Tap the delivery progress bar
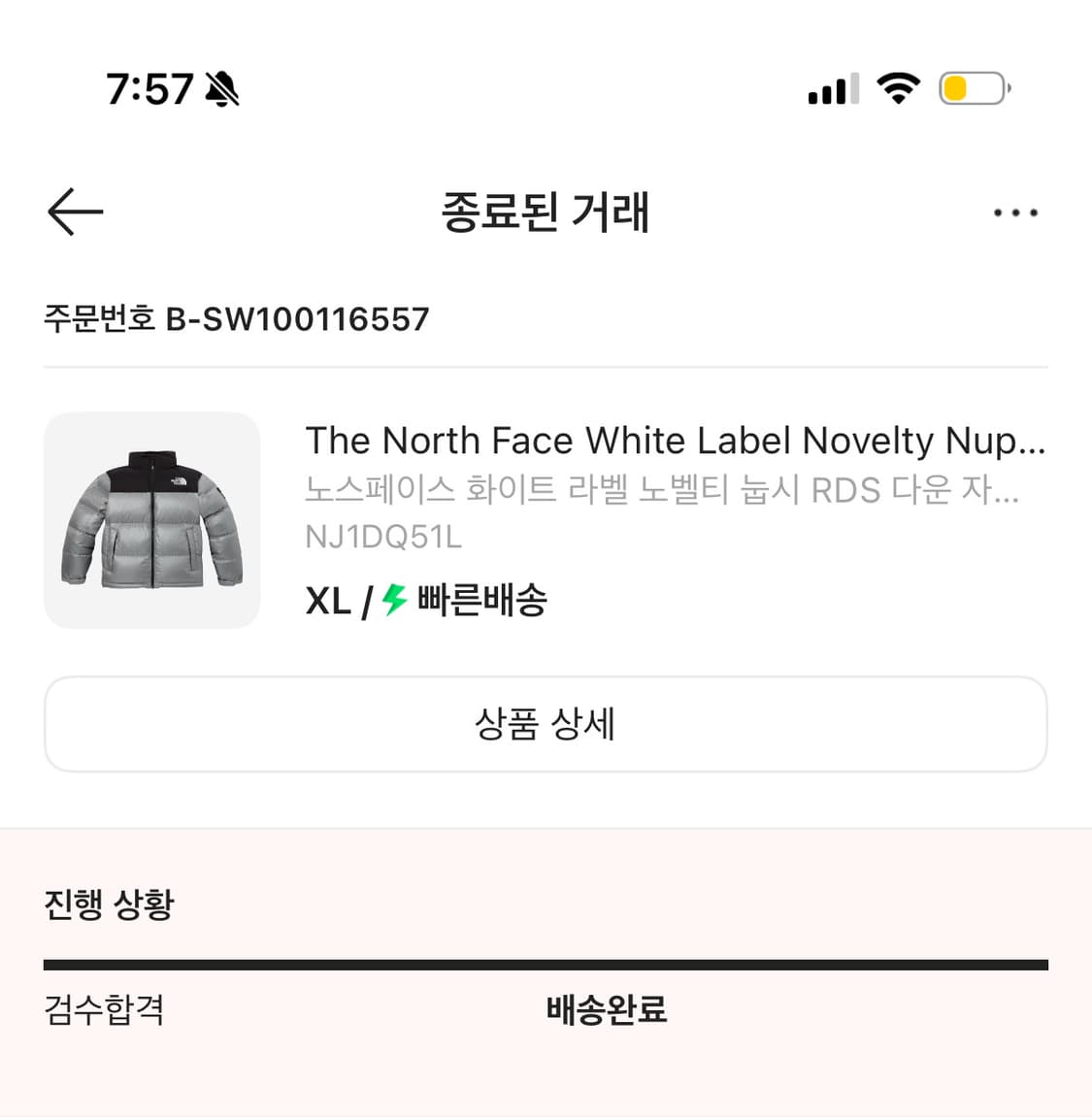 (546, 965)
